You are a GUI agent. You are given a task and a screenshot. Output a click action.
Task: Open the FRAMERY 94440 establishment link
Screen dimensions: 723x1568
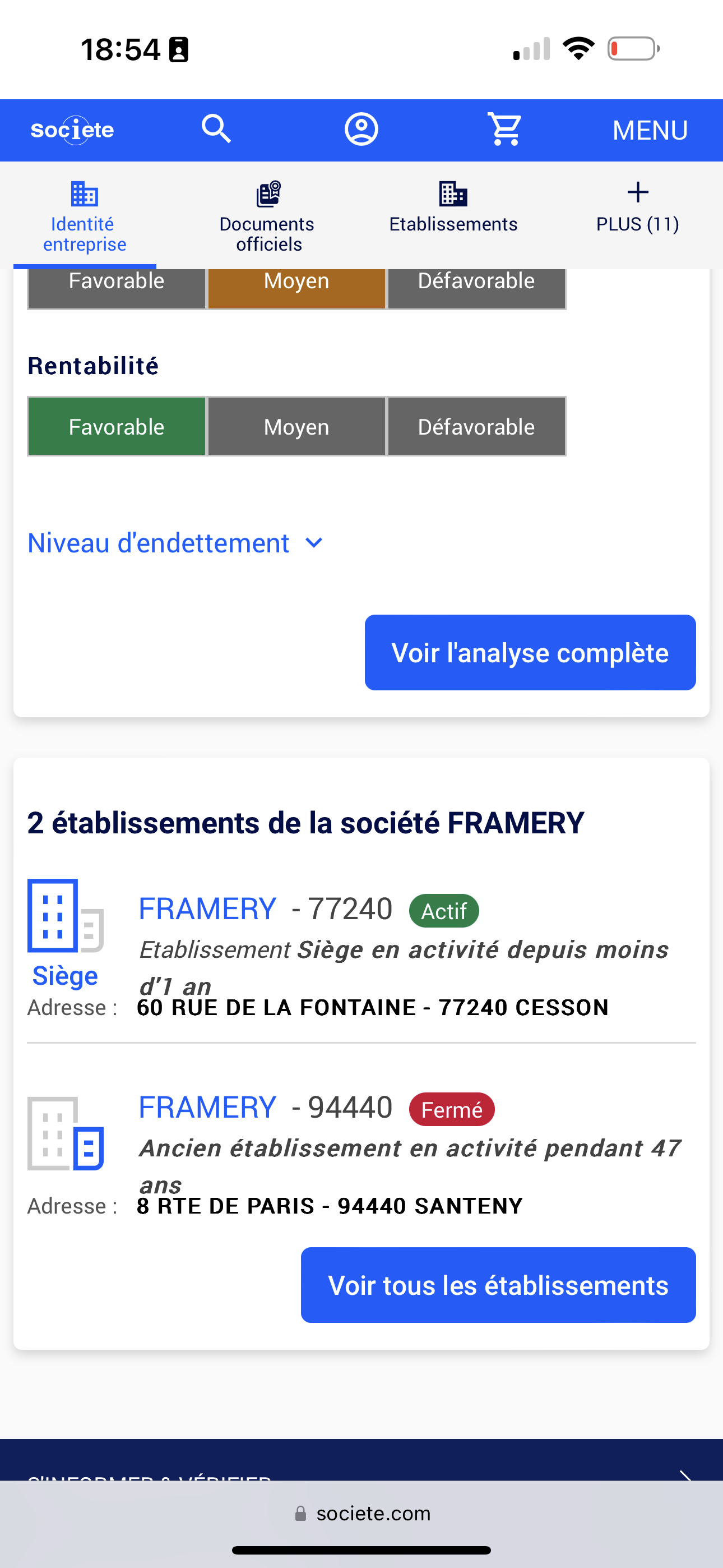click(207, 1107)
